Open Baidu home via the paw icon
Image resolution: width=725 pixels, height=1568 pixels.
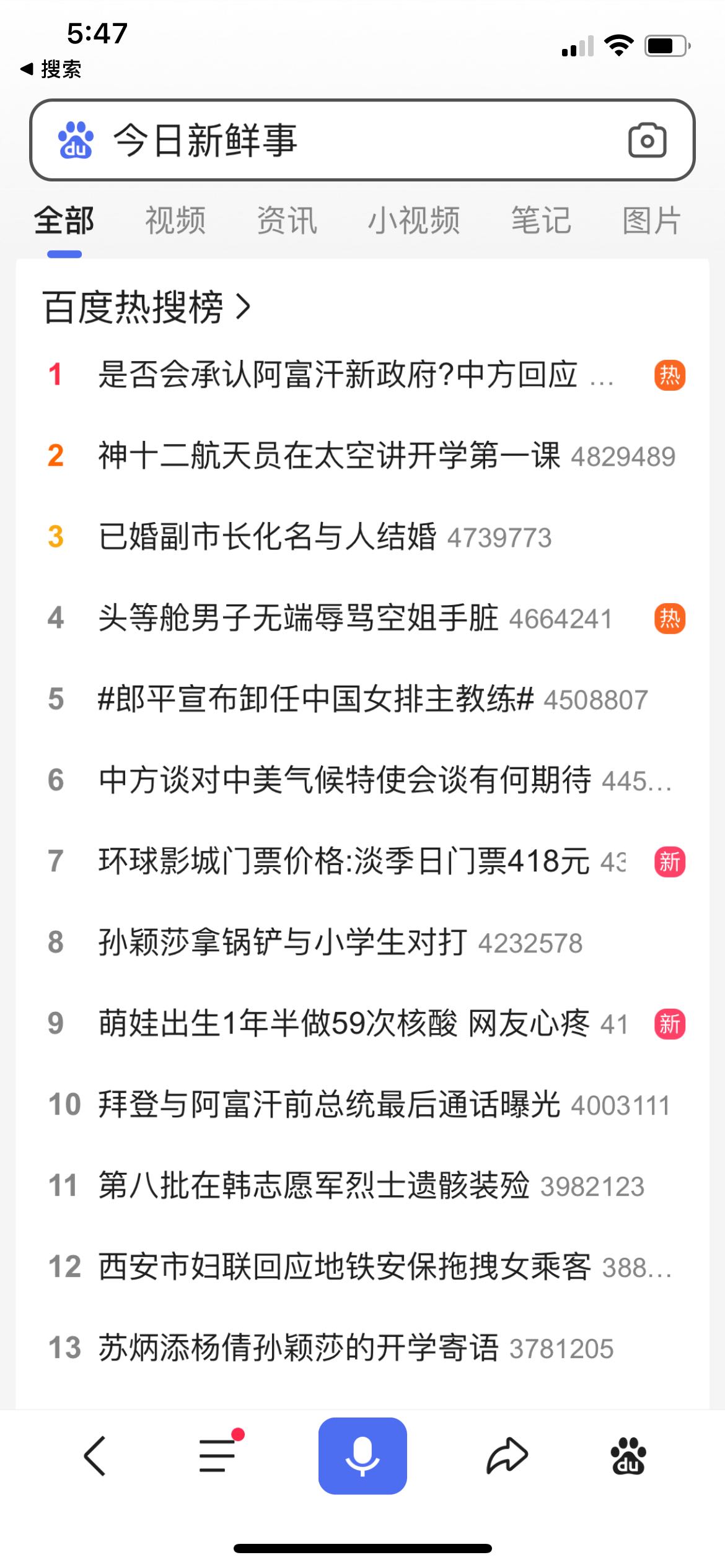[628, 1456]
